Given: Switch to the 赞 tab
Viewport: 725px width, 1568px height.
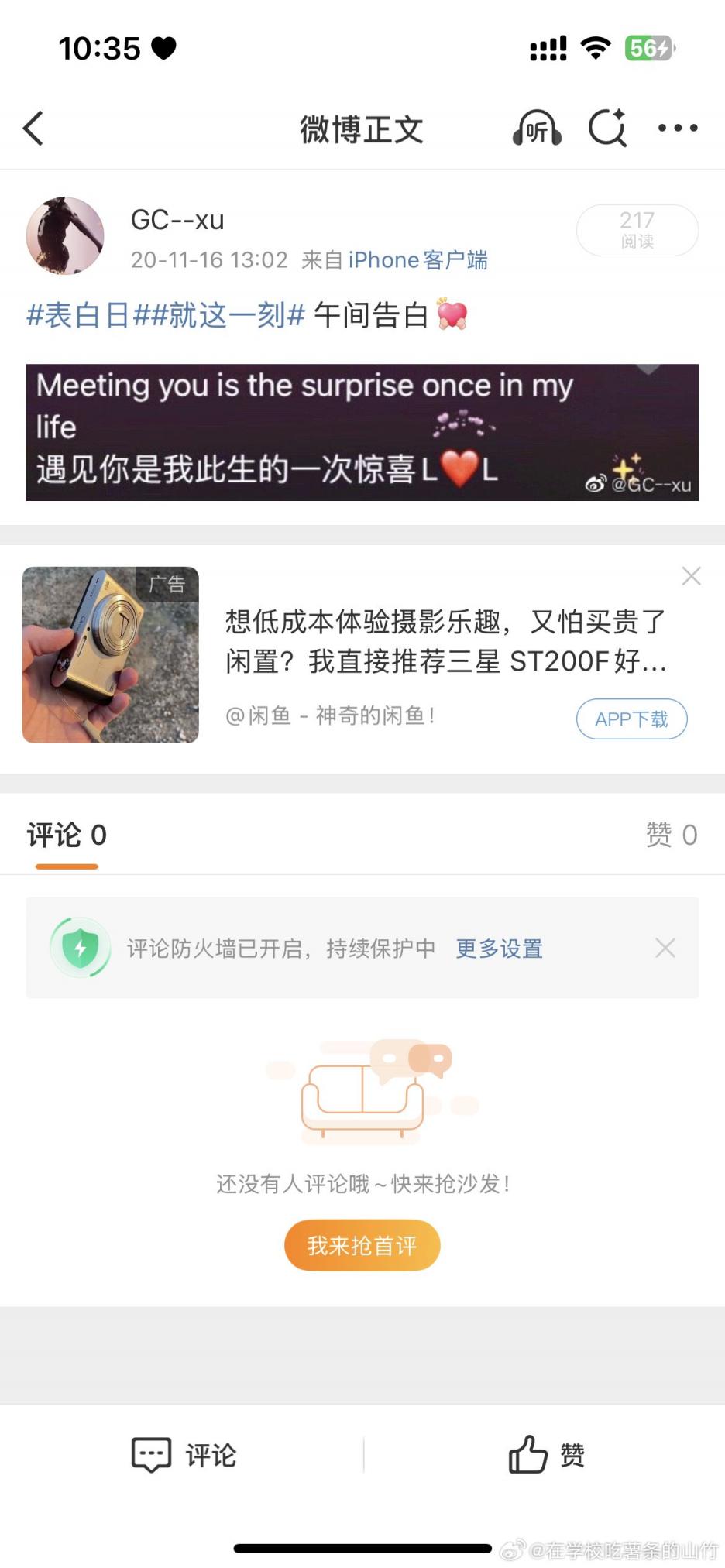Looking at the screenshot, I should (x=671, y=835).
